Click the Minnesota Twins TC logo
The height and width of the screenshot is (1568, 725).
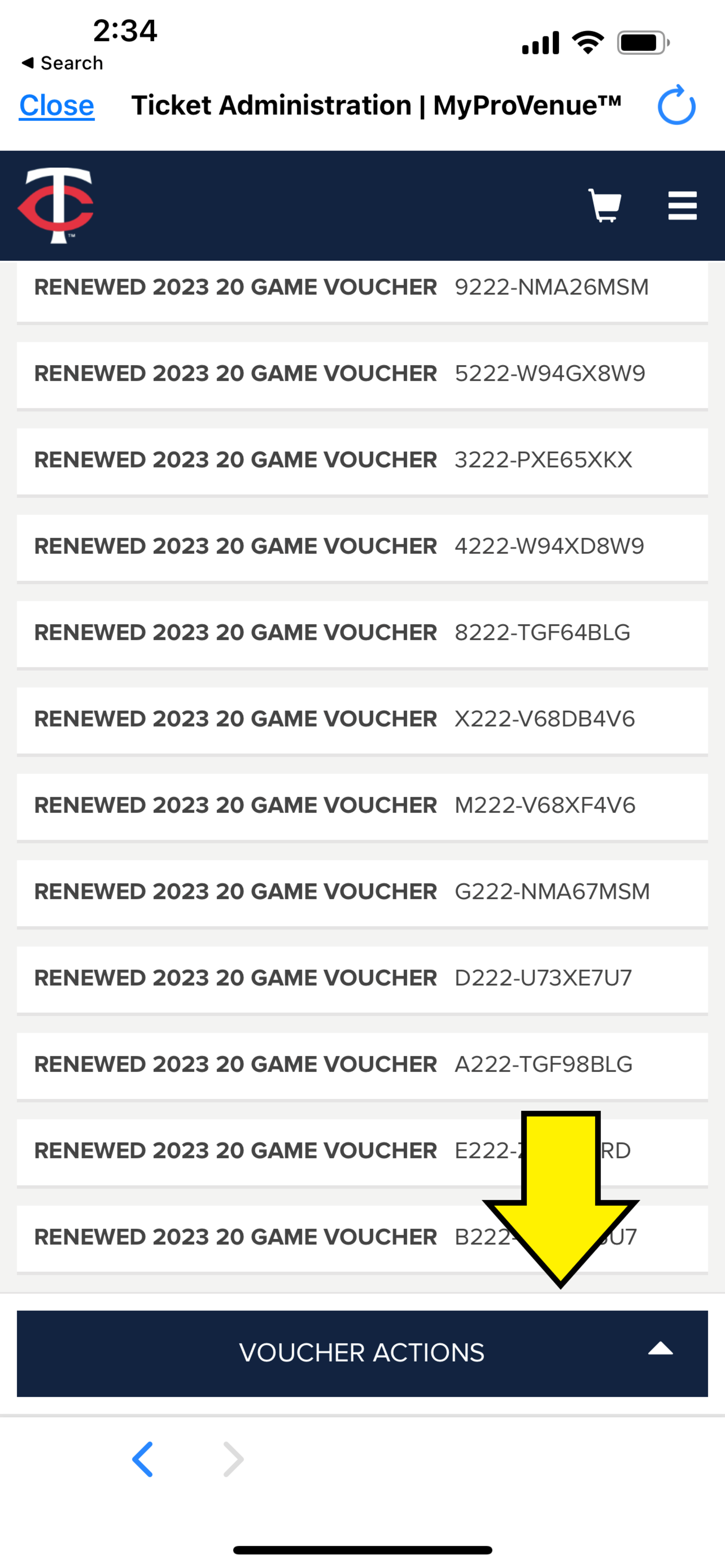pyautogui.click(x=58, y=204)
